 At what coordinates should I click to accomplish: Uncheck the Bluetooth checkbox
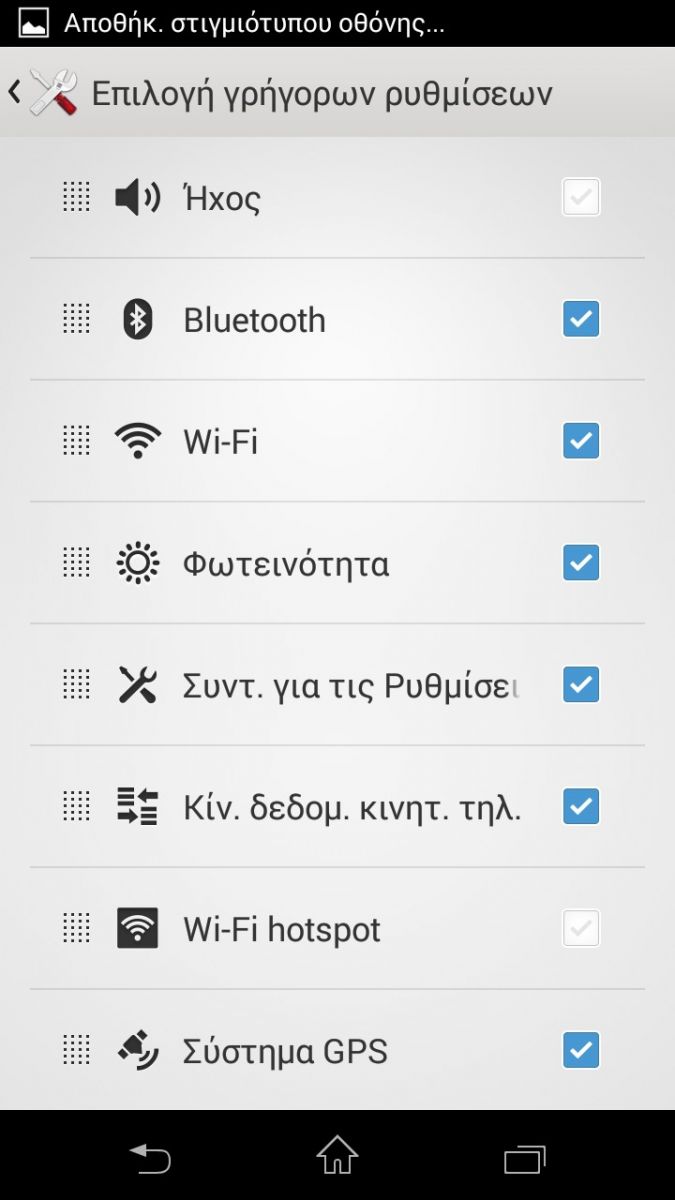pos(581,319)
